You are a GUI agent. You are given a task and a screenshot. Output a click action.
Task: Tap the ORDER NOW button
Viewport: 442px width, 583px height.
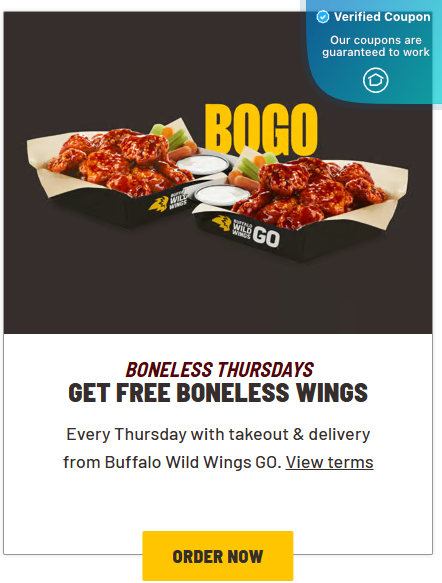[x=218, y=556]
